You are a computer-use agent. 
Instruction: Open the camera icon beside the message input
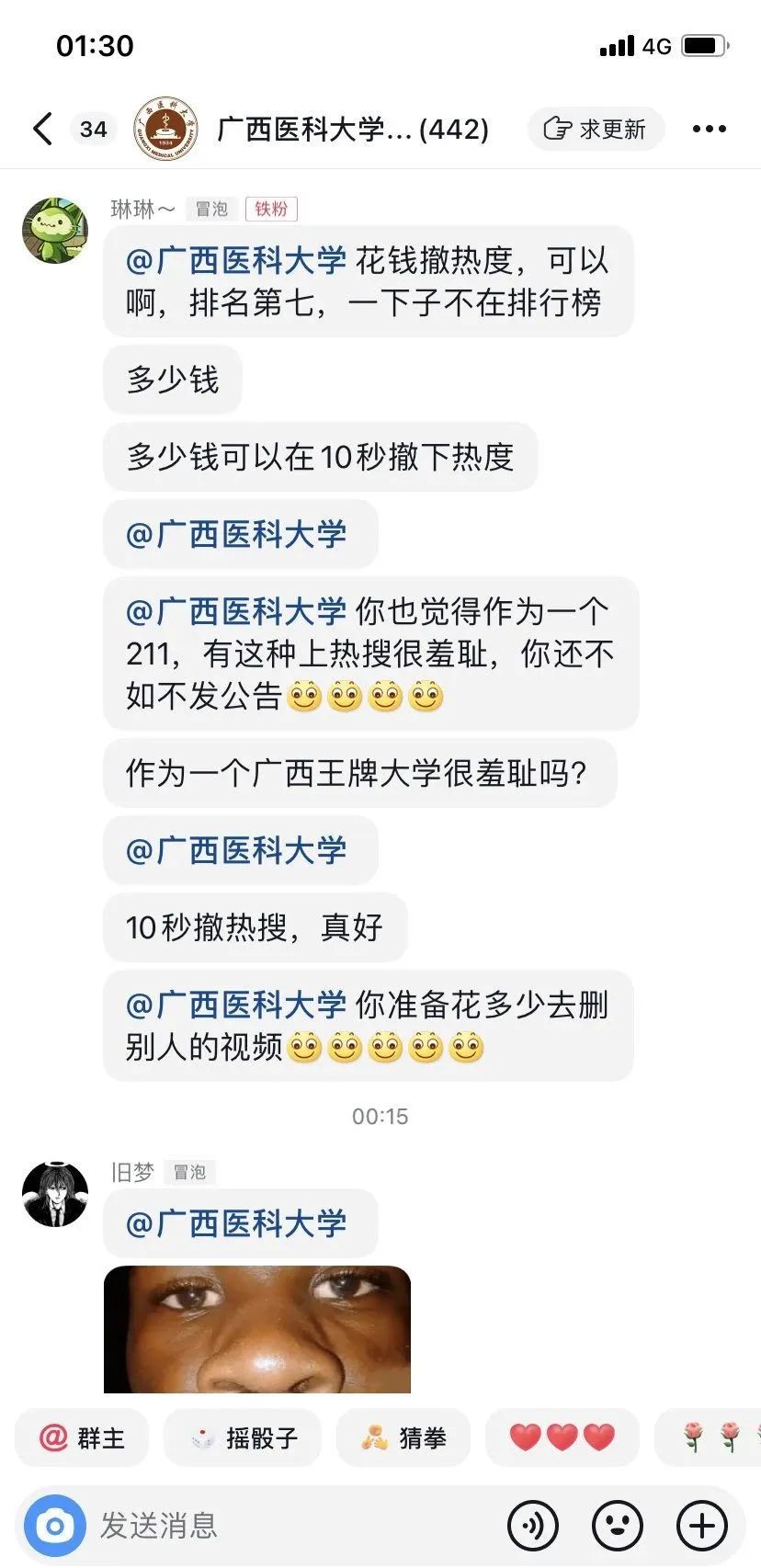(x=52, y=1525)
